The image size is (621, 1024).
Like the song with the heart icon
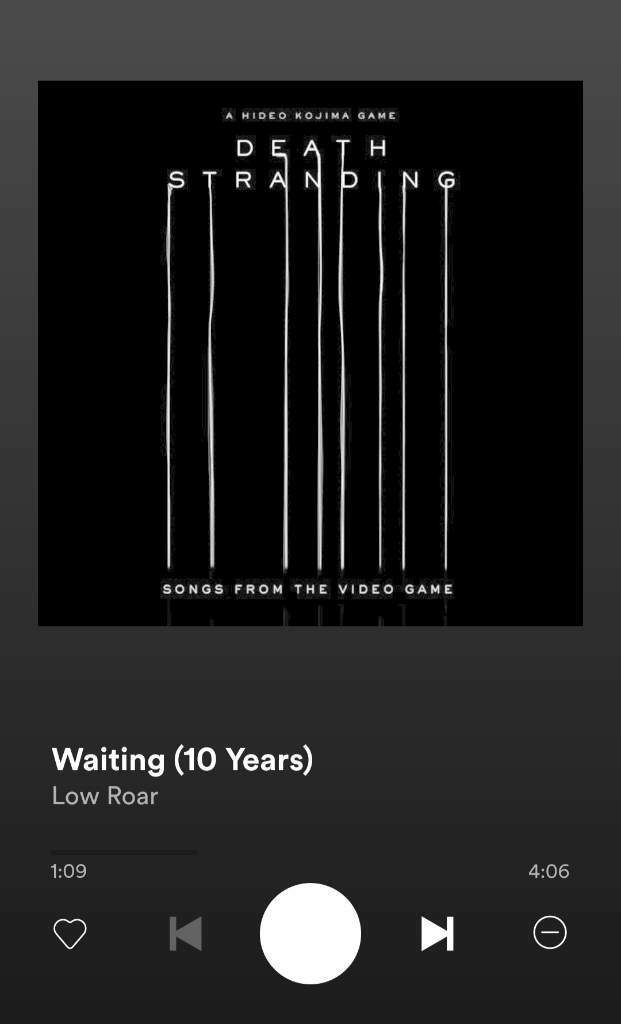pyautogui.click(x=70, y=933)
